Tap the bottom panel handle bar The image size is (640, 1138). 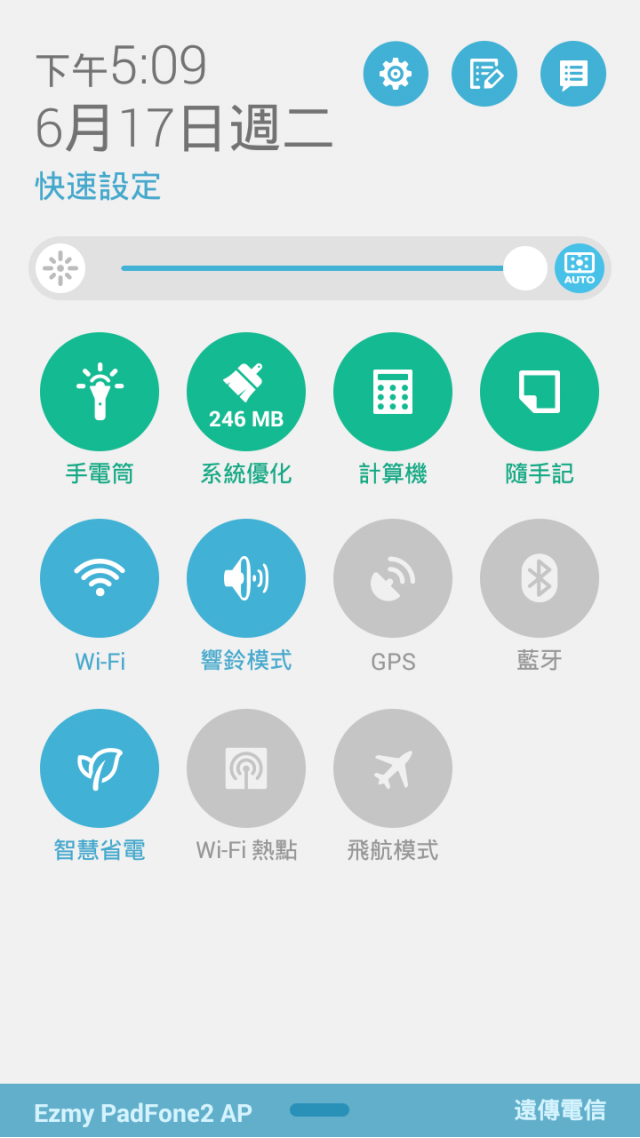point(319,1110)
